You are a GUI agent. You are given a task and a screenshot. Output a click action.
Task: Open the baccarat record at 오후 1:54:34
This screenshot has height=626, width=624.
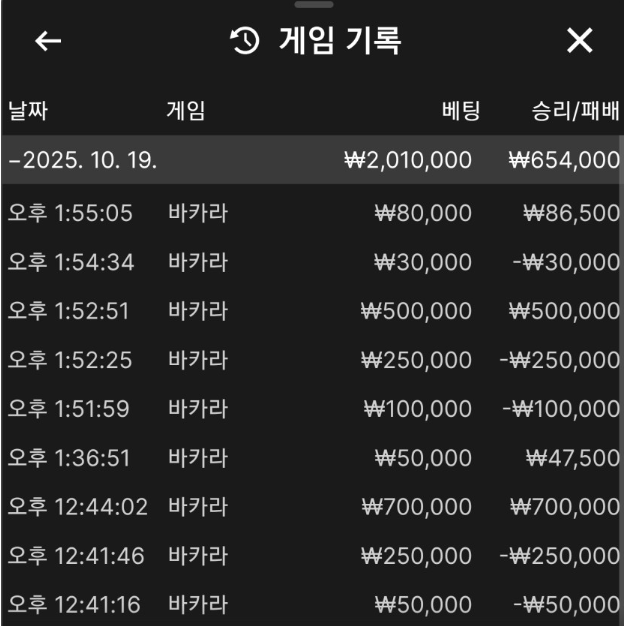pos(312,262)
